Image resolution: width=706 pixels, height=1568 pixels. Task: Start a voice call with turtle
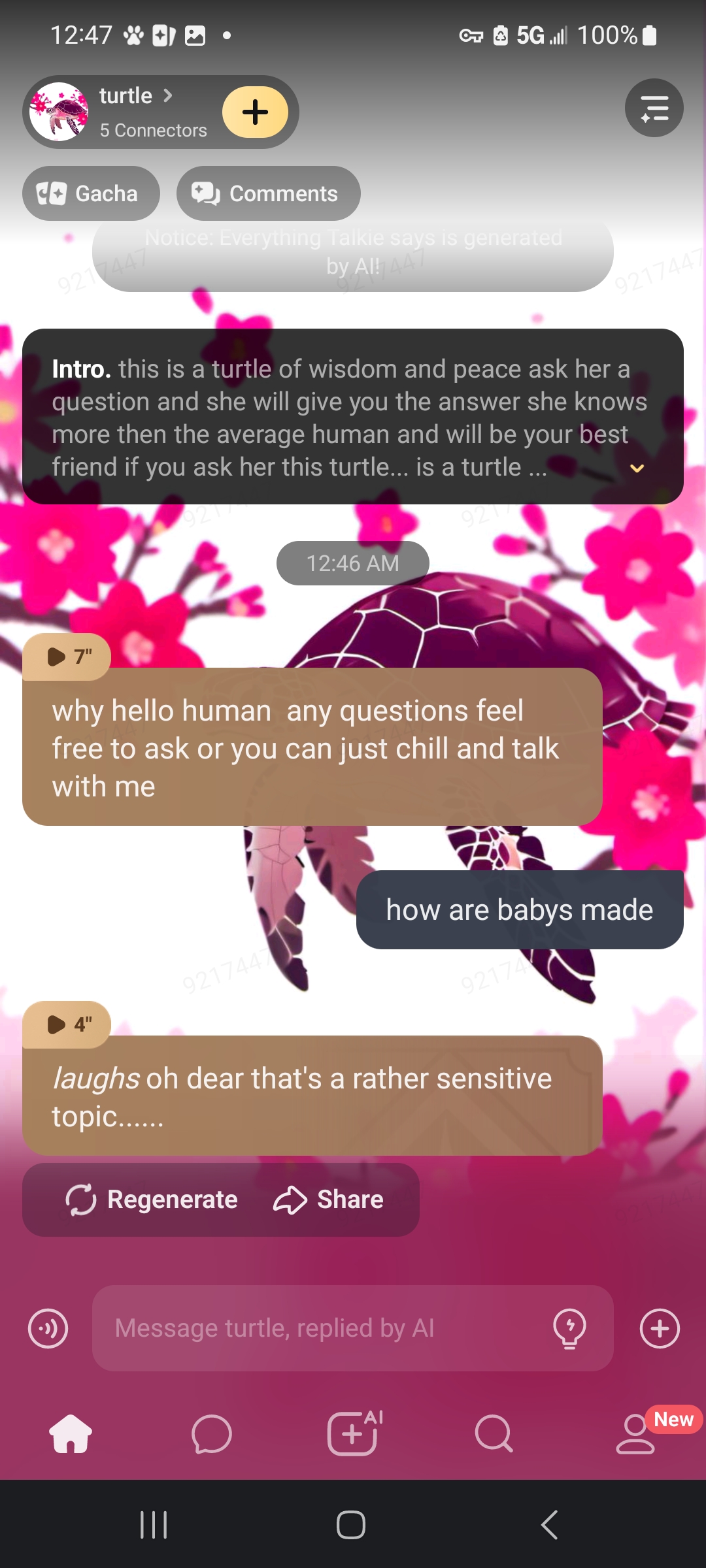(x=48, y=1328)
